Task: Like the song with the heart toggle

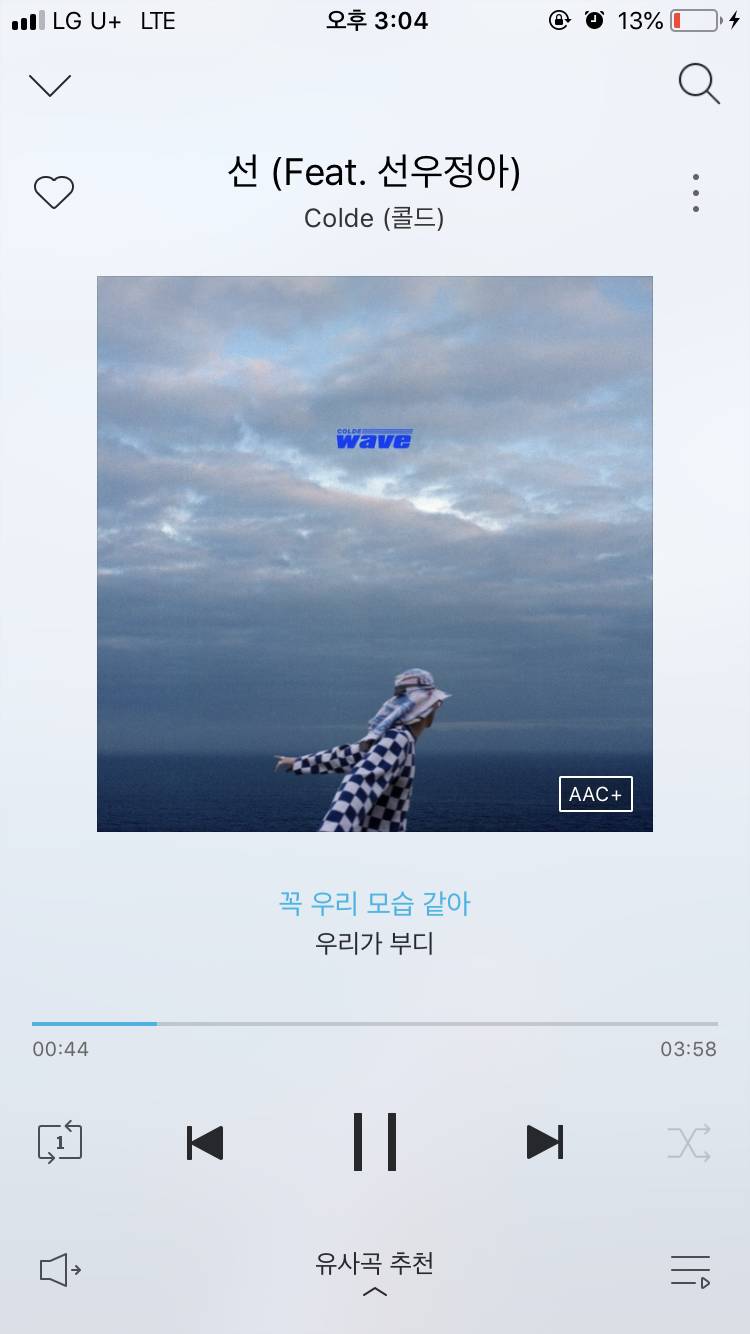Action: [x=53, y=191]
